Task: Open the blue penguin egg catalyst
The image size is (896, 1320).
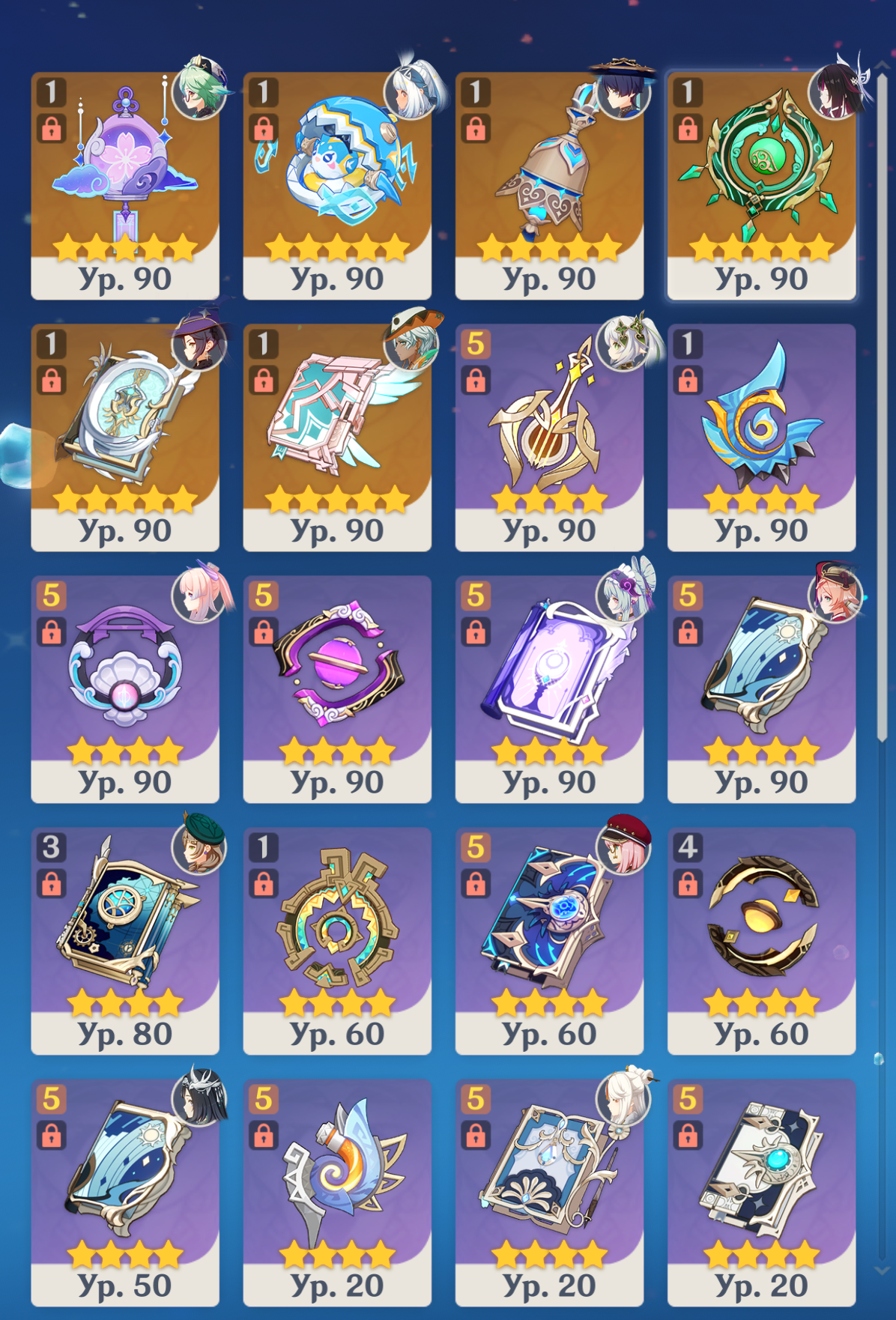Action: pyautogui.click(x=337, y=186)
